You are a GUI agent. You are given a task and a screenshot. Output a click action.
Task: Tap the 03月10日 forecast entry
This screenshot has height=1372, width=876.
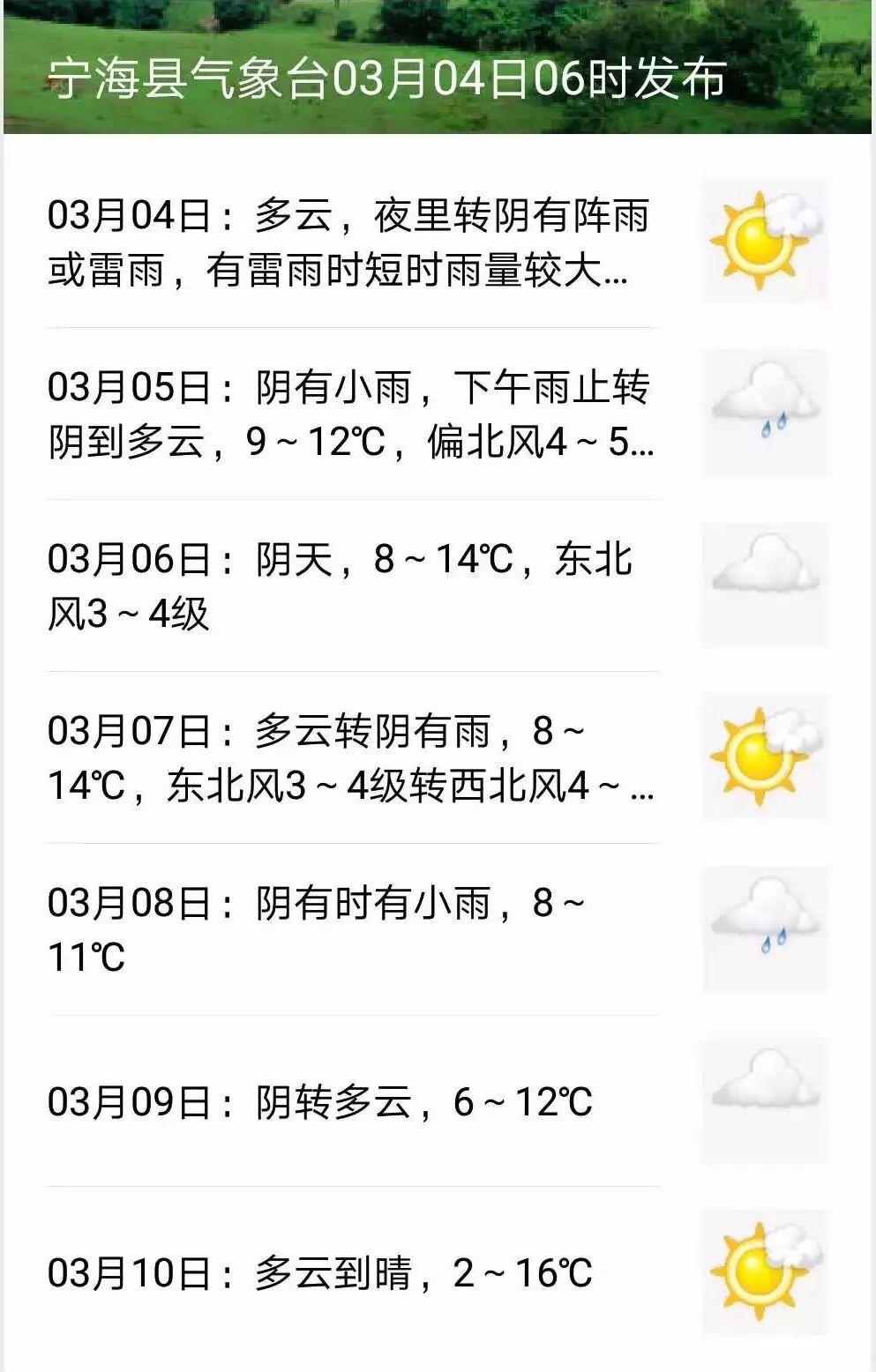[x=438, y=1272]
